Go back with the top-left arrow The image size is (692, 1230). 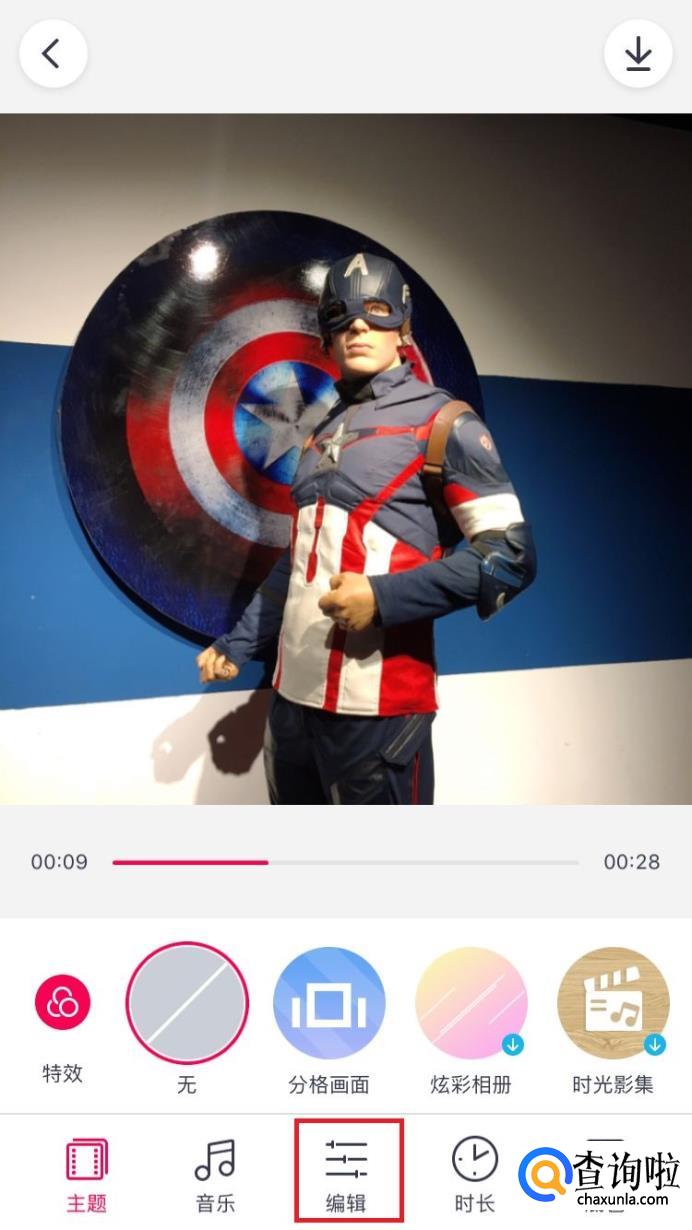(x=53, y=54)
